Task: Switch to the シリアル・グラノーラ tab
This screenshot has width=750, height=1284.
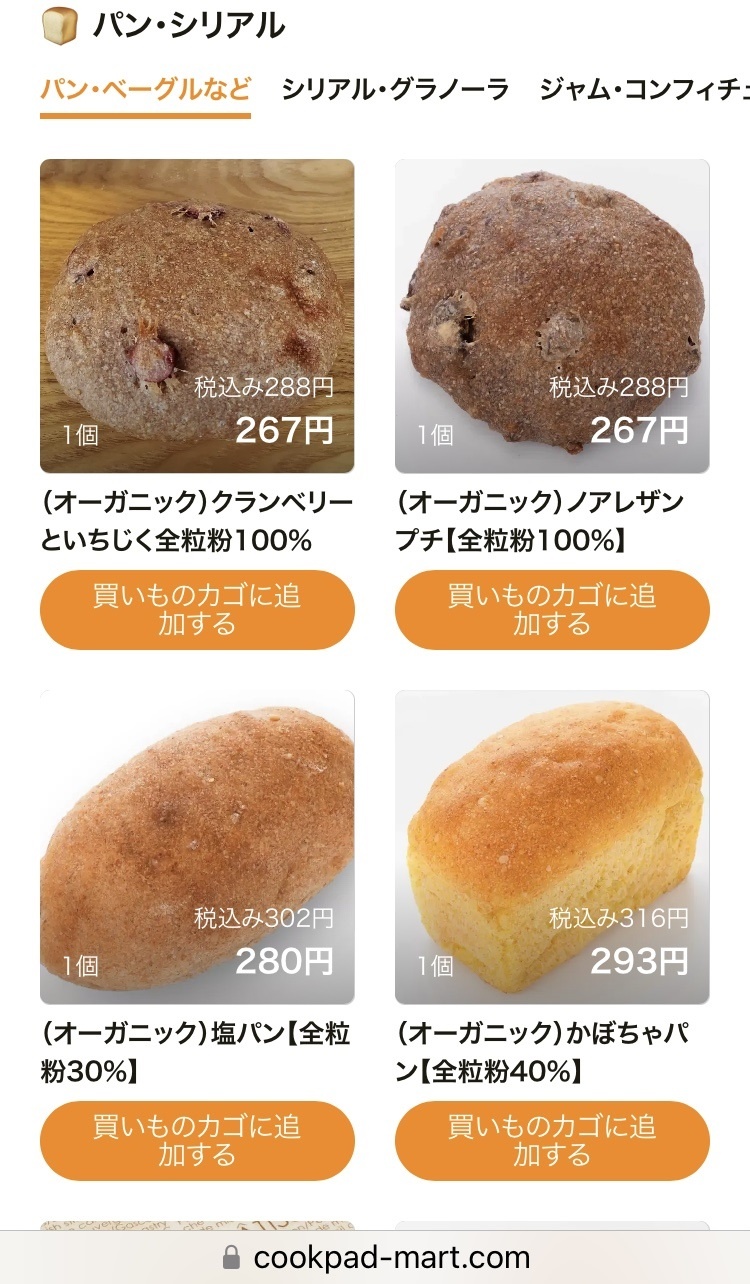Action: point(395,90)
